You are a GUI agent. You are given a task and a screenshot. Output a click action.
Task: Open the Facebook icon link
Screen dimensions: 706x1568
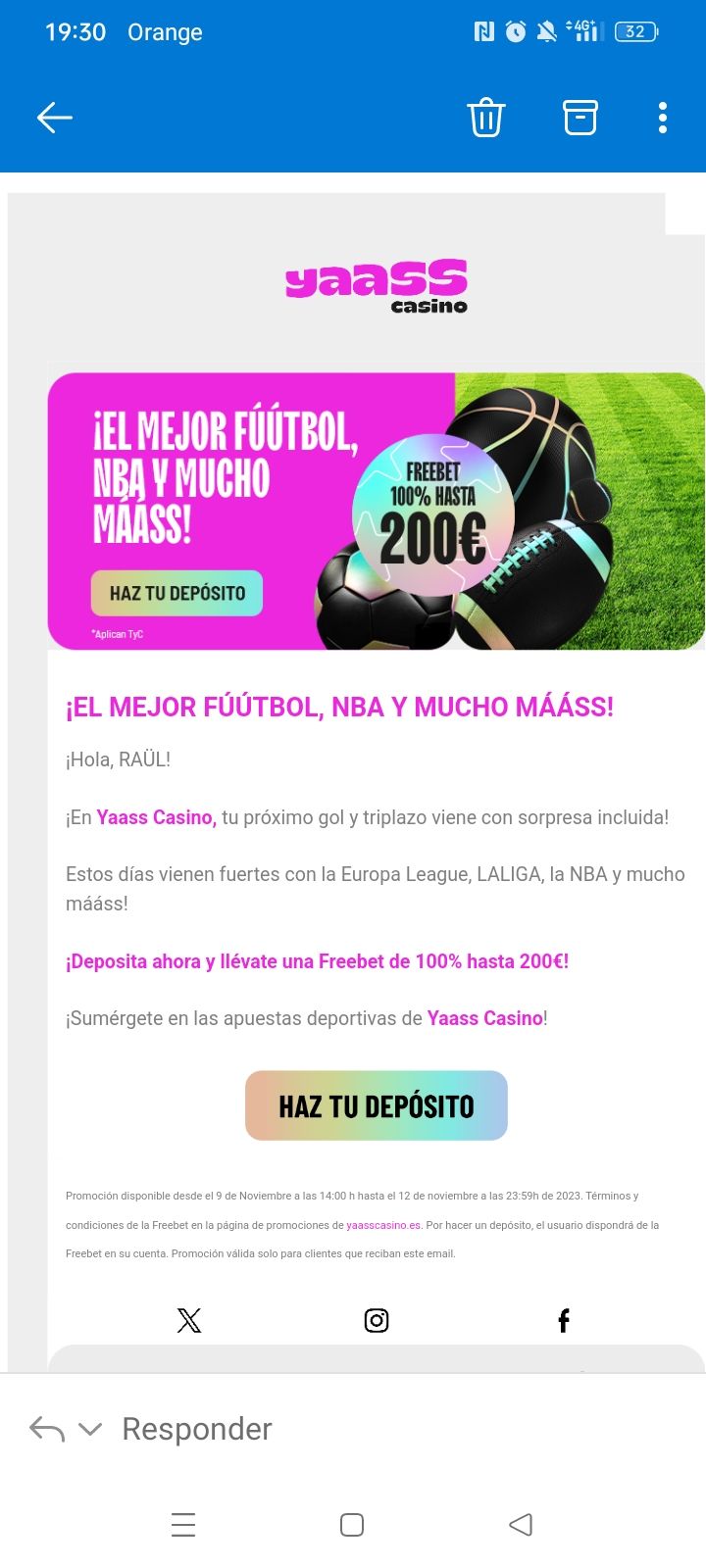tap(563, 1321)
